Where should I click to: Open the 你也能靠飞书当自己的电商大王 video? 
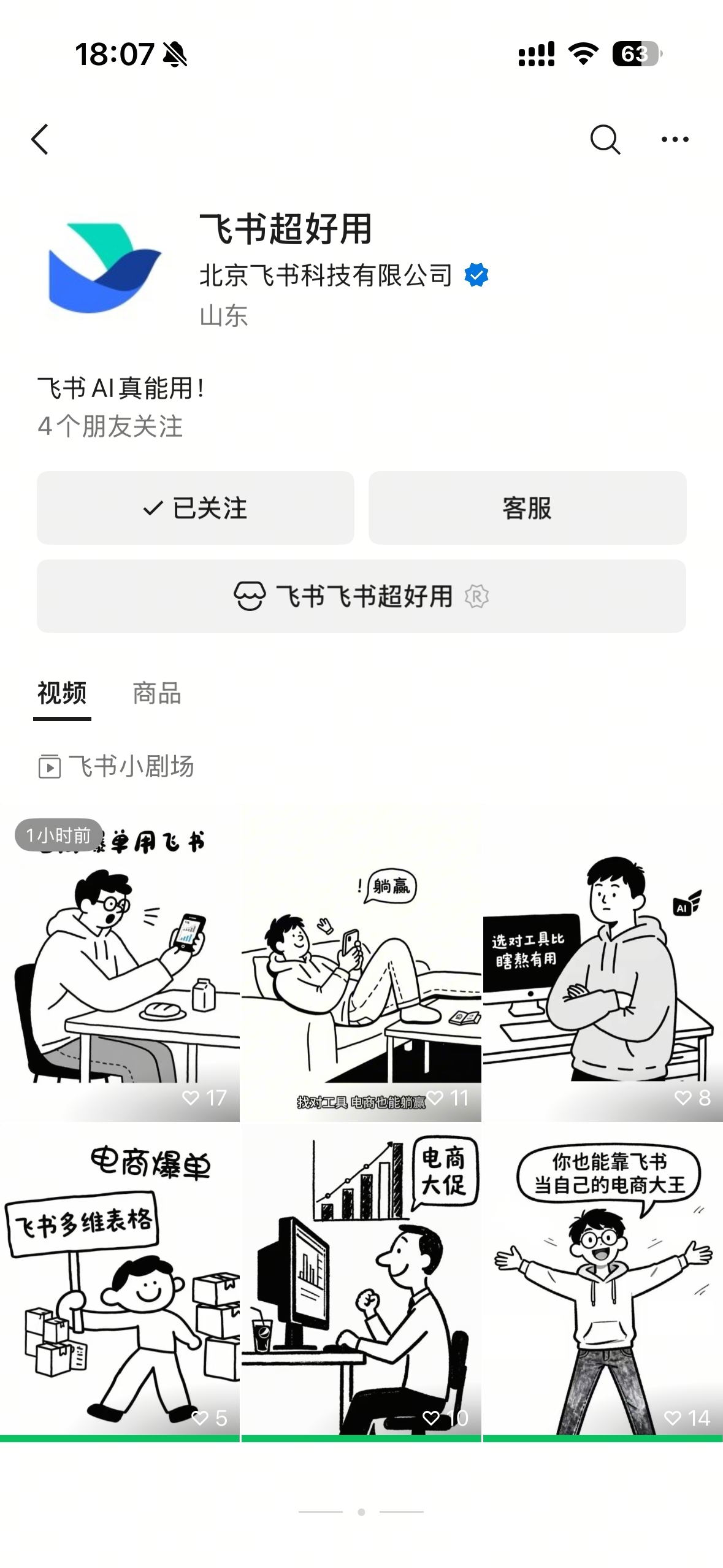[603, 1279]
